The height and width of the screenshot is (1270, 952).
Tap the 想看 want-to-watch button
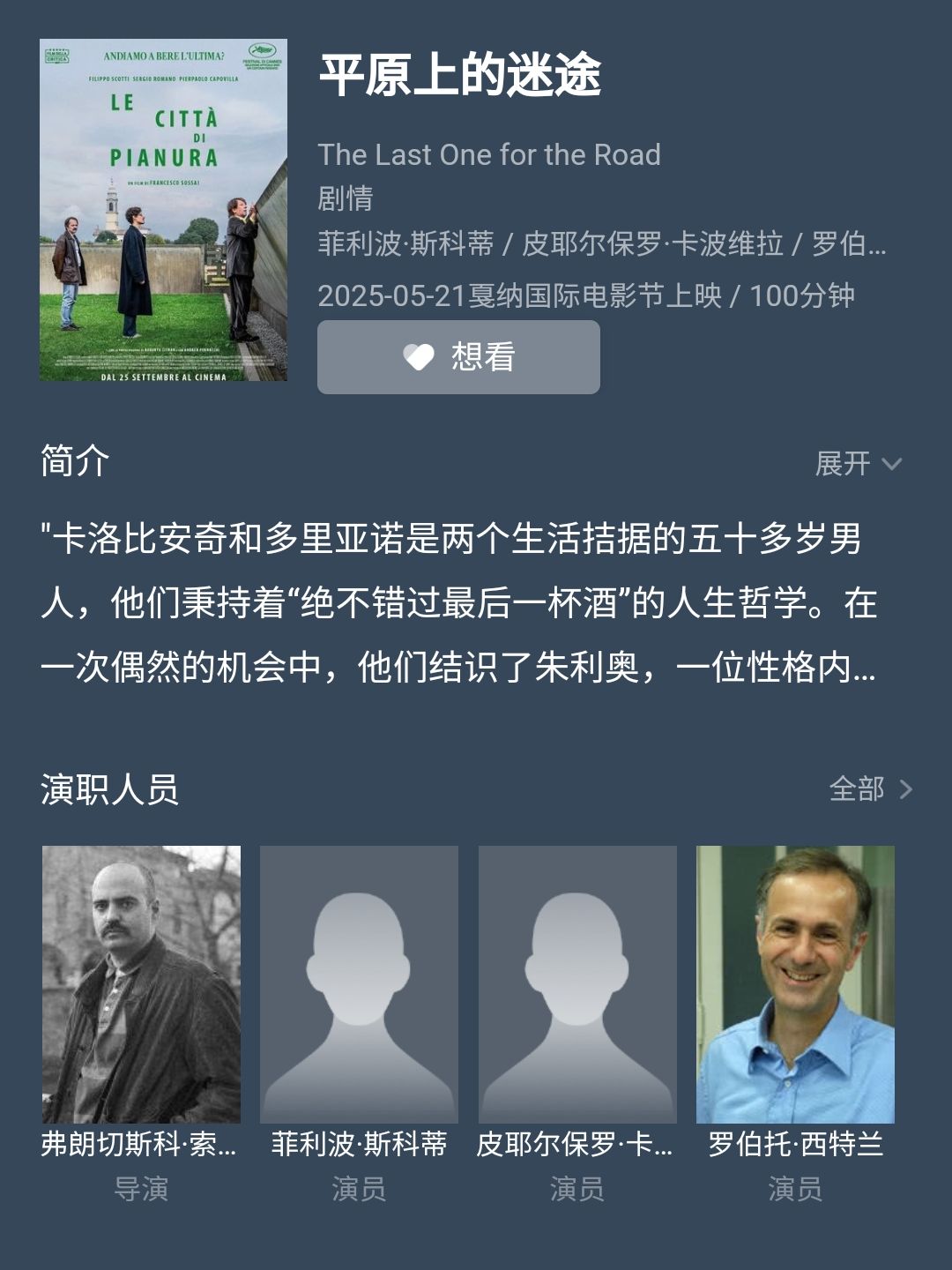pyautogui.click(x=458, y=356)
